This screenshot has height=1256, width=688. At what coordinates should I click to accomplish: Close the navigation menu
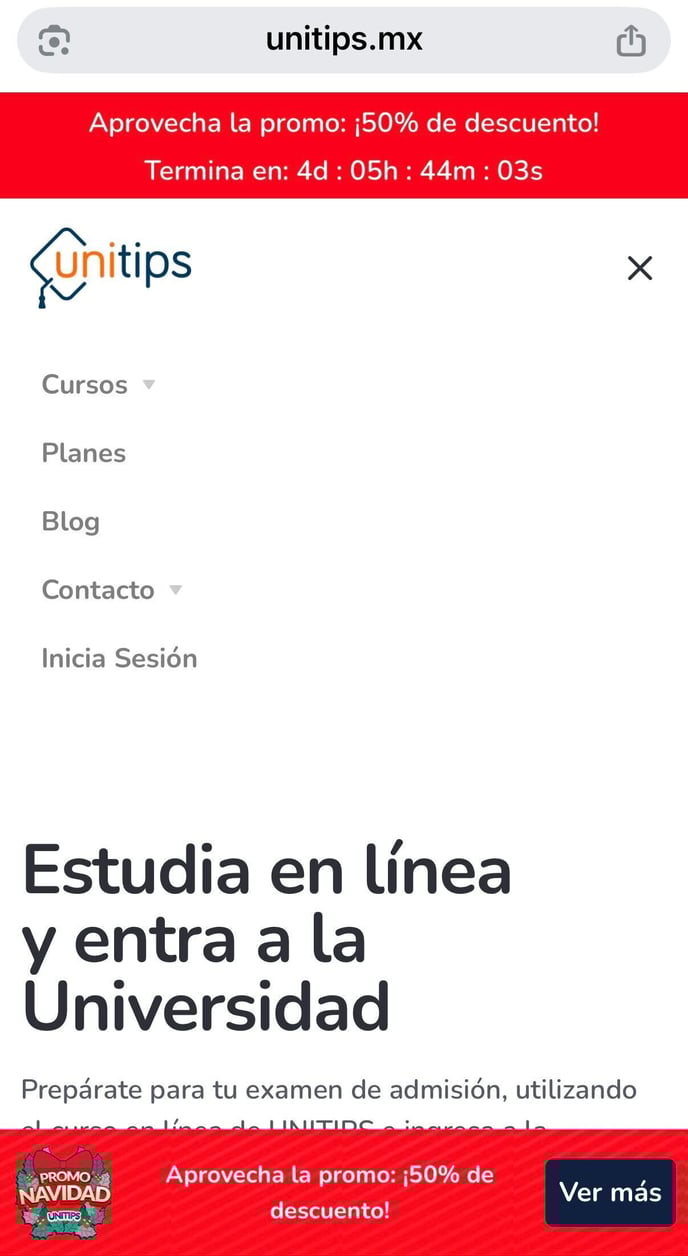(x=639, y=268)
